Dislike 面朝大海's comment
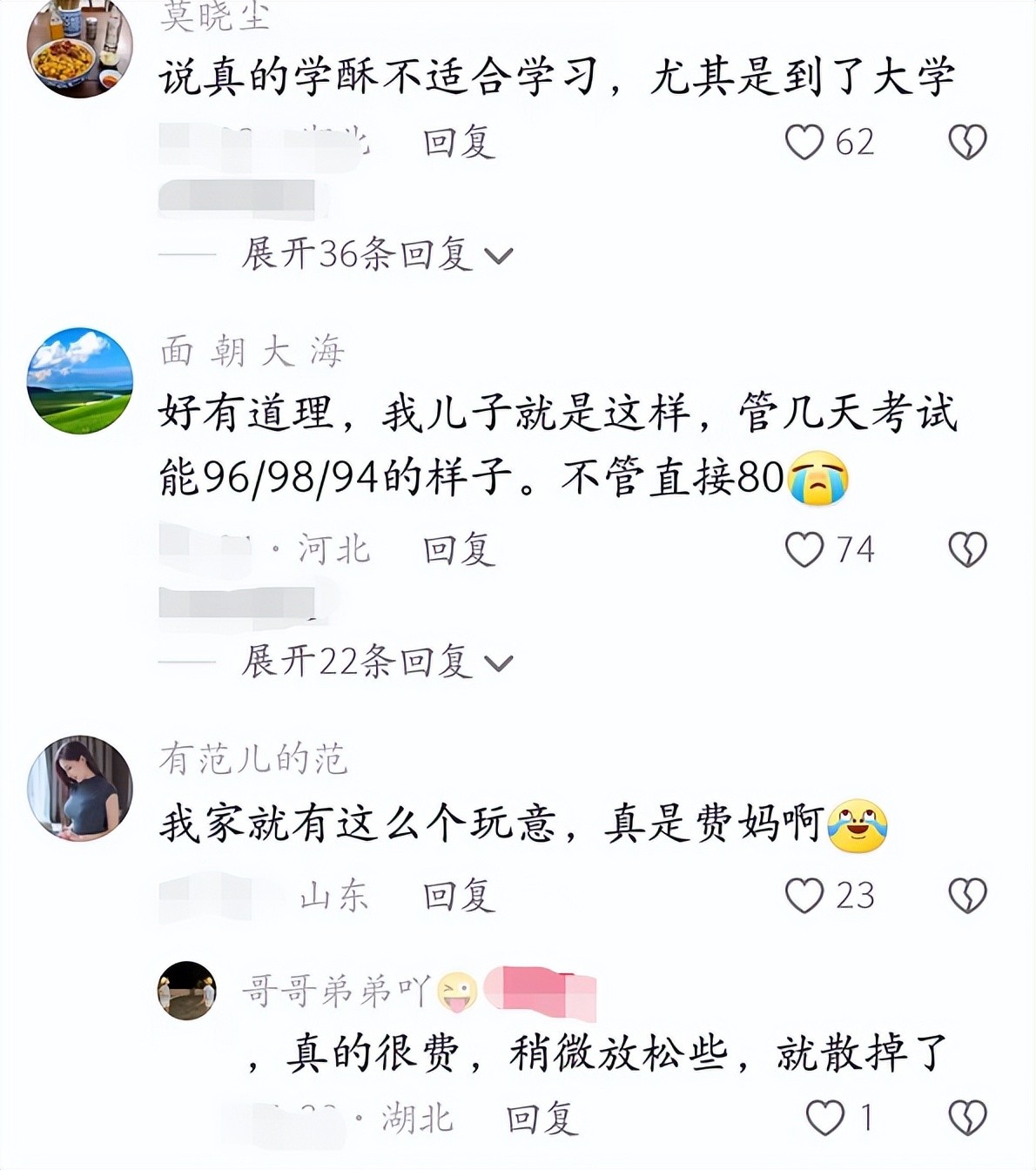The image size is (1036, 1170). (x=966, y=549)
